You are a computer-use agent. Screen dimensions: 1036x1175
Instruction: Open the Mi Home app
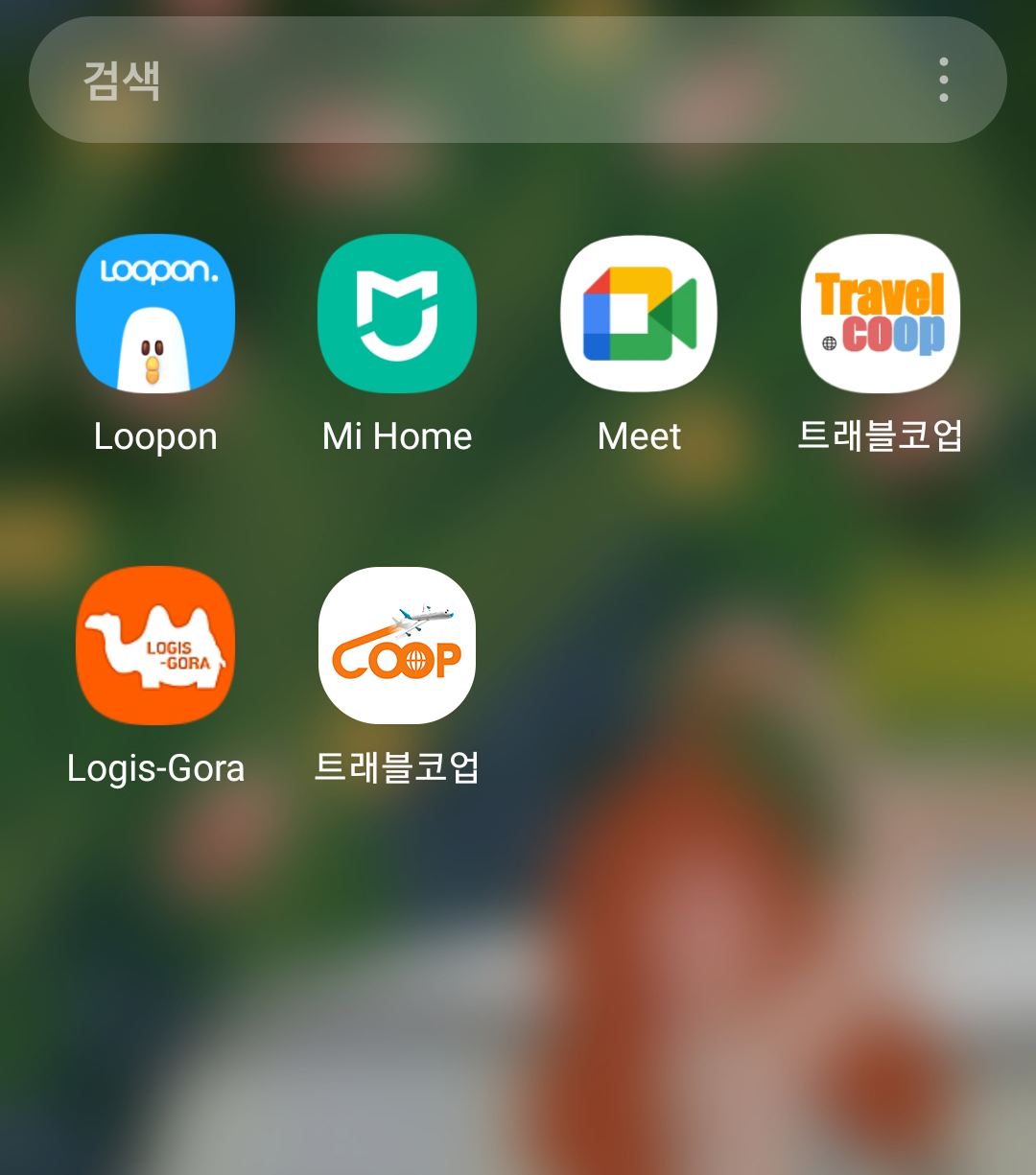(x=397, y=314)
